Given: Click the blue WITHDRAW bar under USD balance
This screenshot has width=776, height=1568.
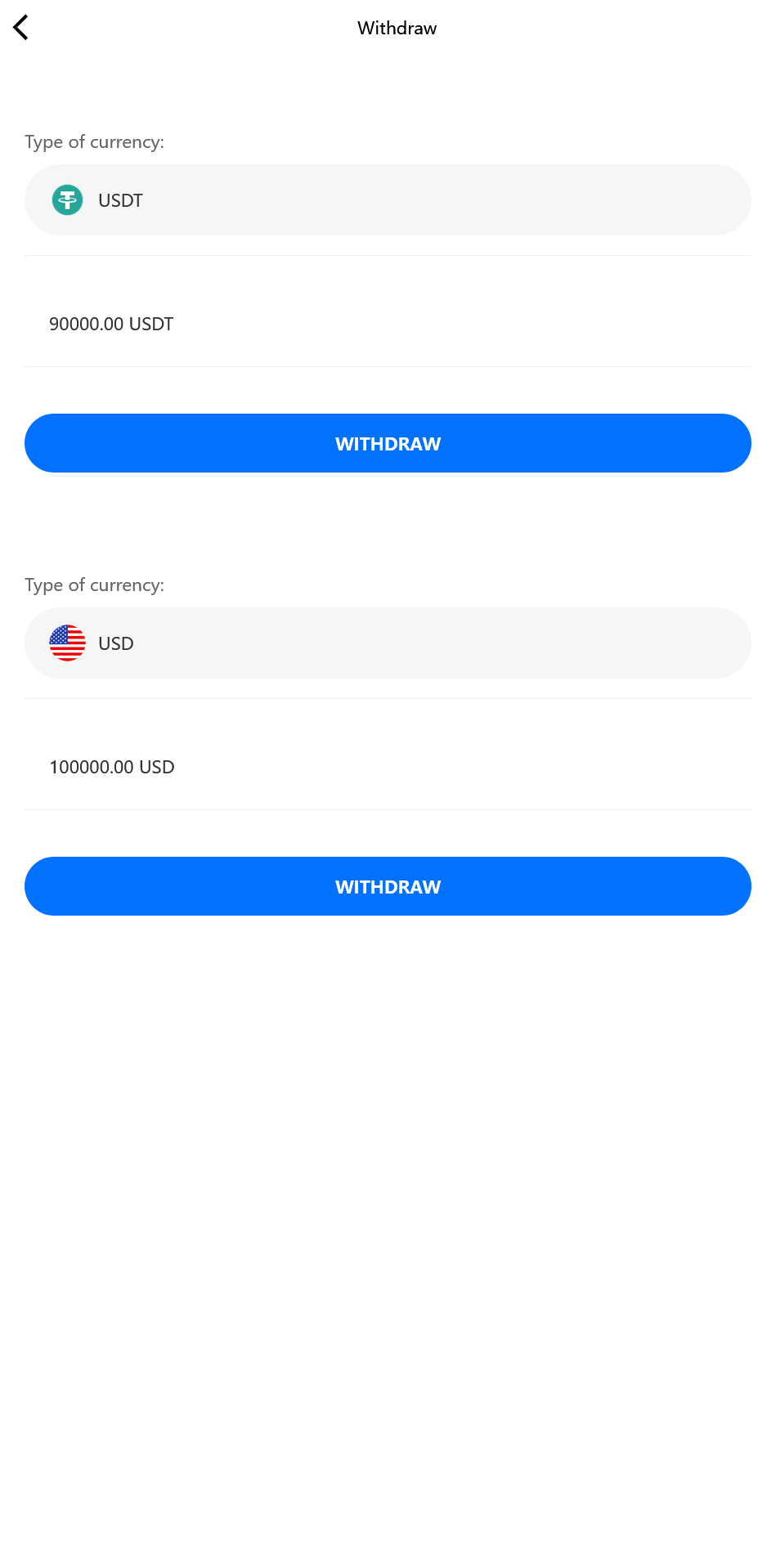Looking at the screenshot, I should pos(388,886).
